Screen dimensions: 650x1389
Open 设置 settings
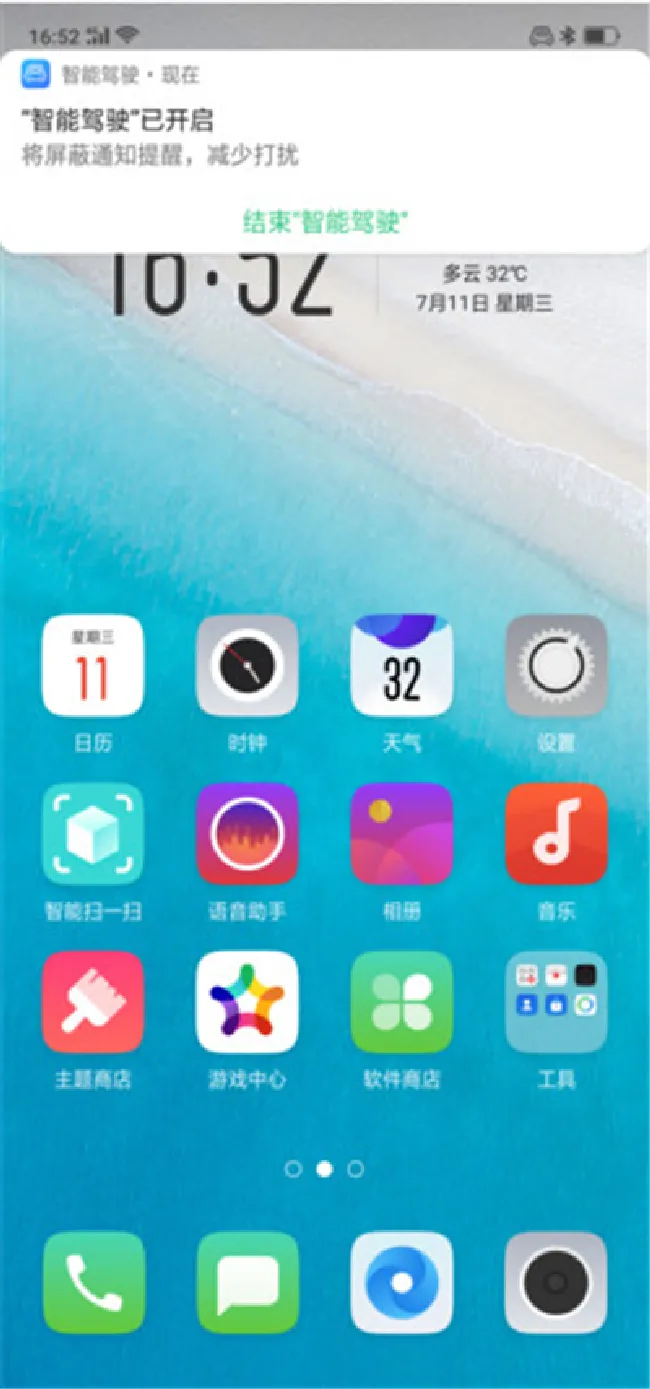[556, 666]
